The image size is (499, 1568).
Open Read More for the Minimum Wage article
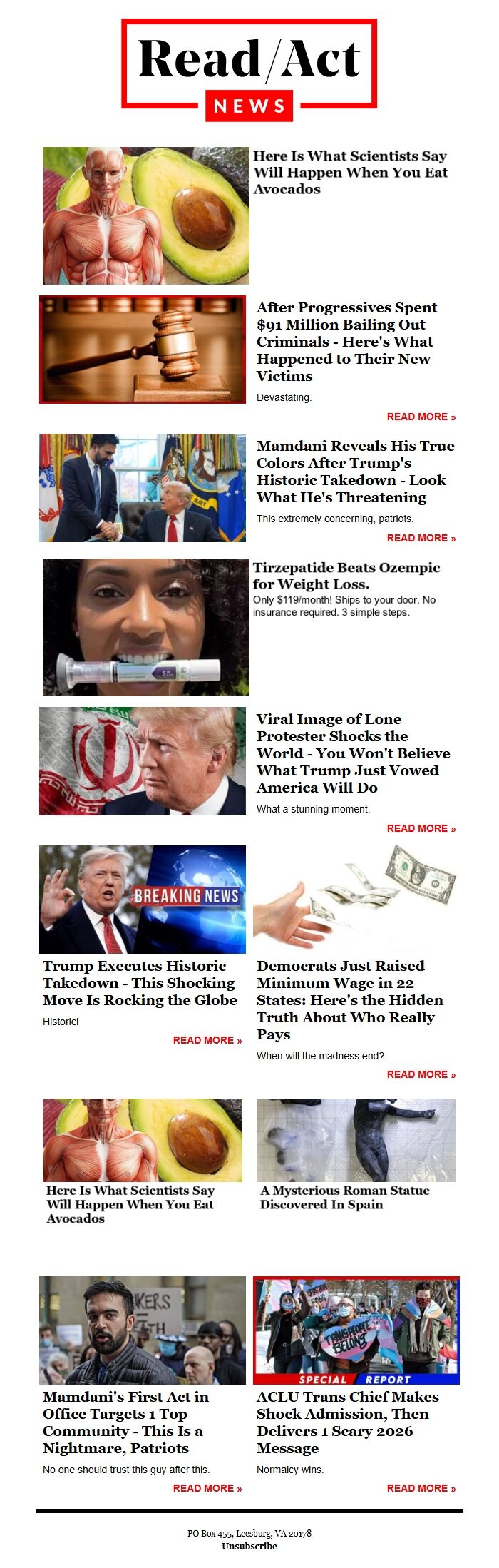click(421, 1074)
